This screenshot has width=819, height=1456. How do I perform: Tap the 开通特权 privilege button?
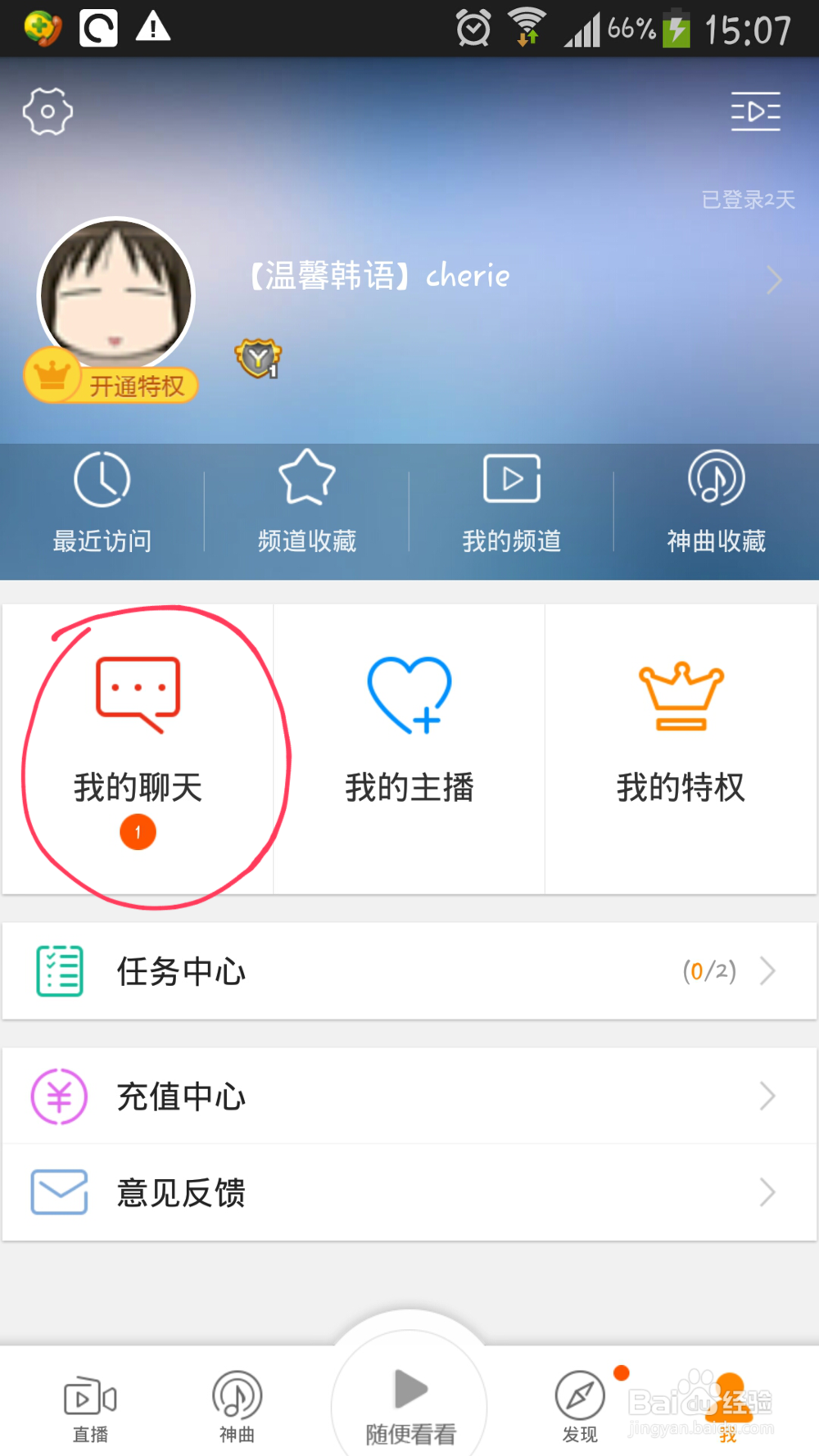pyautogui.click(x=111, y=383)
